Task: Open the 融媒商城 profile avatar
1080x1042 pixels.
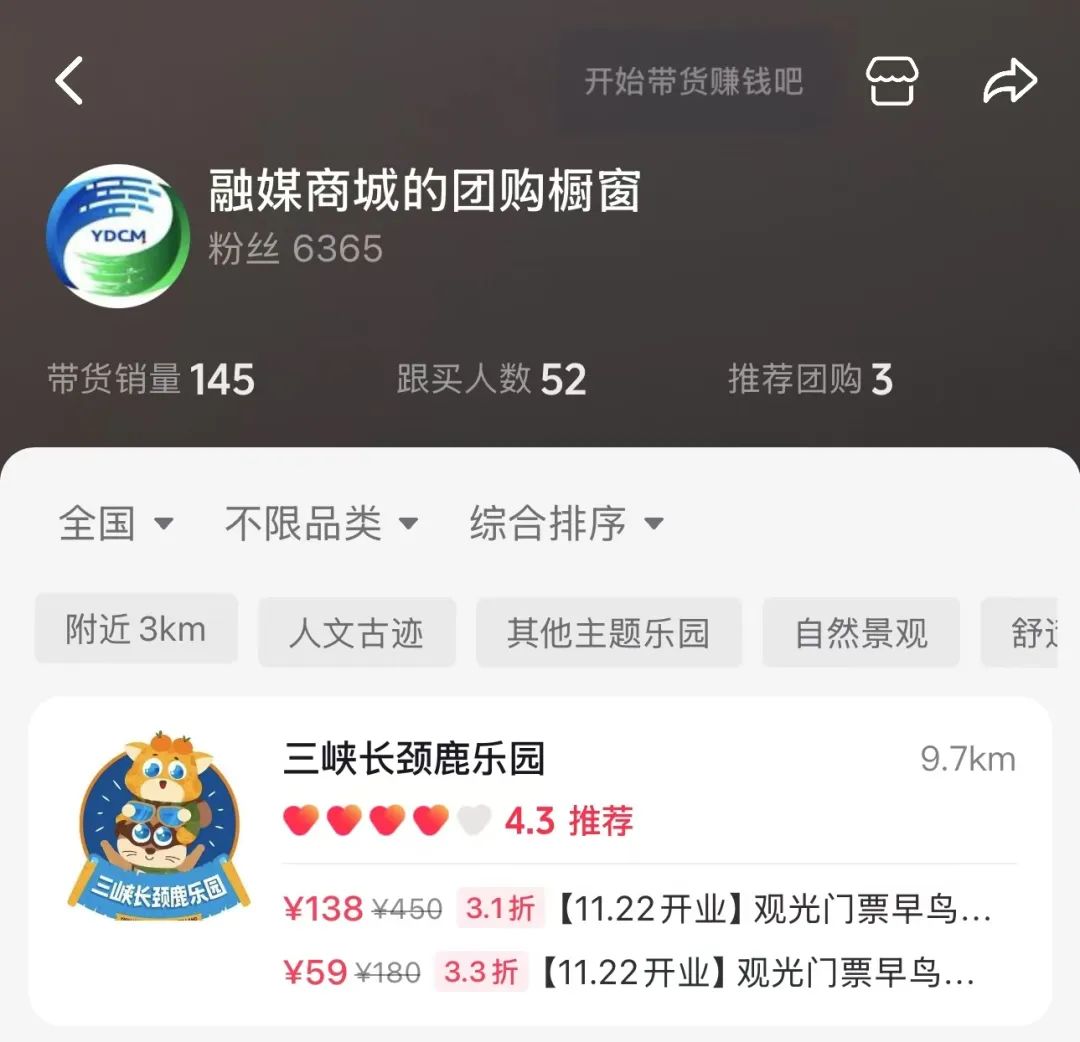Action: 118,236
